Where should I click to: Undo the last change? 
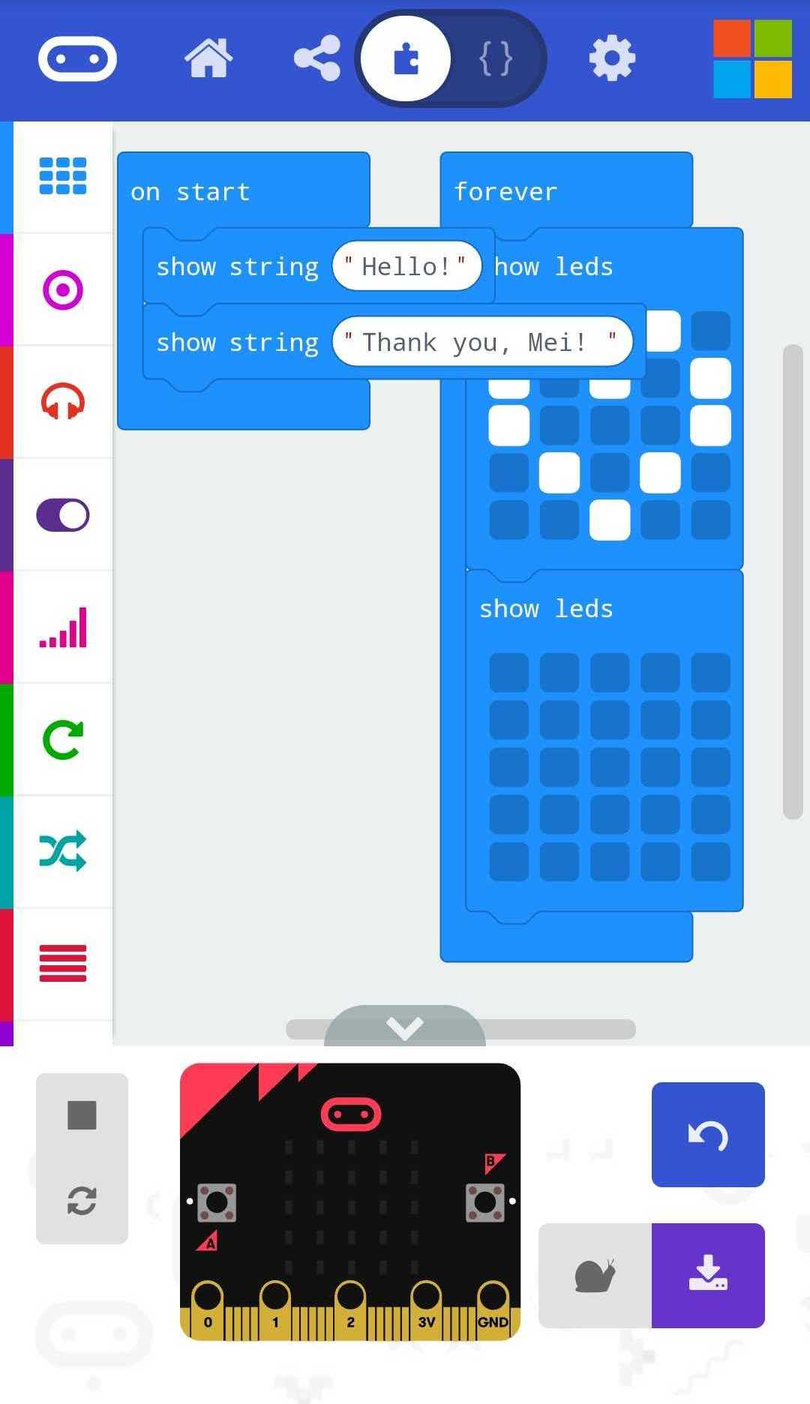[708, 1135]
